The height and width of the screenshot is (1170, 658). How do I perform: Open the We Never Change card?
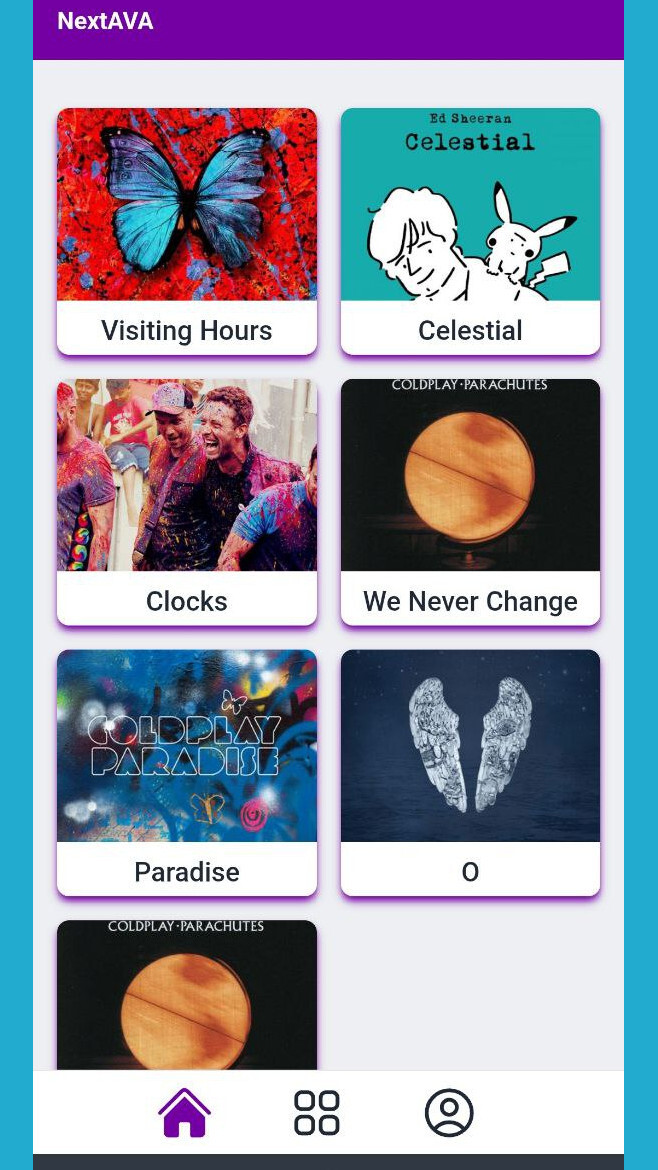click(x=470, y=502)
